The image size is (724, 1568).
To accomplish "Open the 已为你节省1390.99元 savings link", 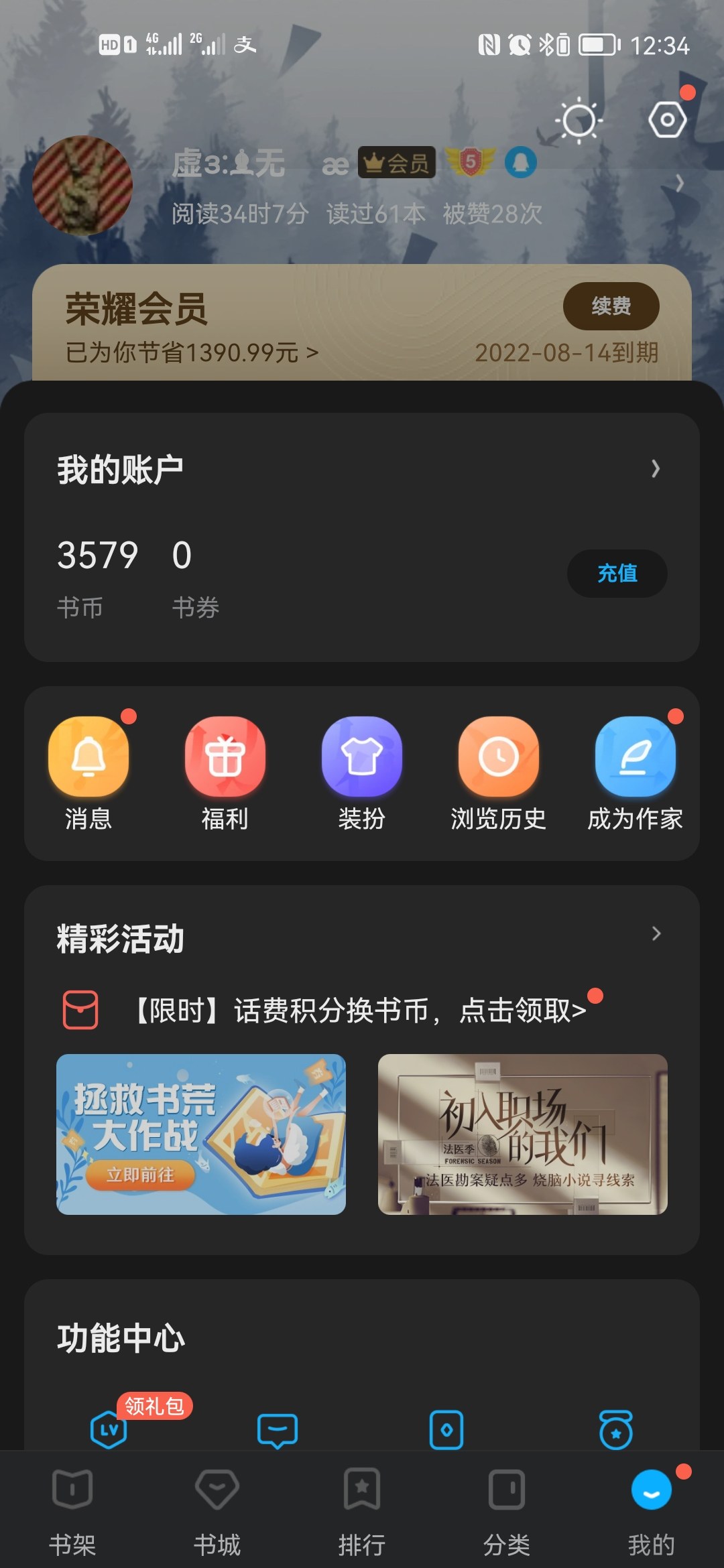I will coord(192,352).
